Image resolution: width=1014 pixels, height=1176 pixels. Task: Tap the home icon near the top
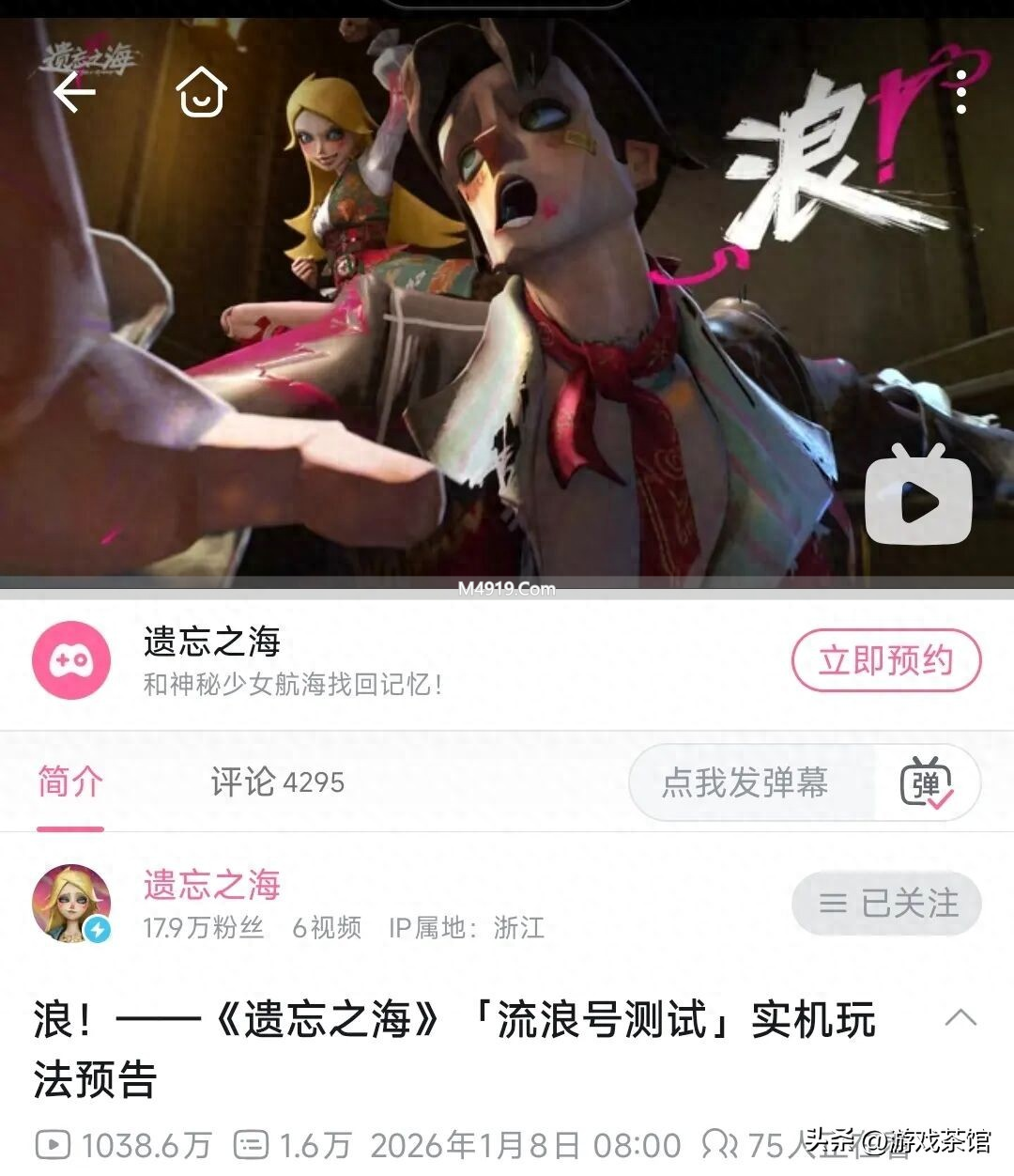tap(202, 94)
